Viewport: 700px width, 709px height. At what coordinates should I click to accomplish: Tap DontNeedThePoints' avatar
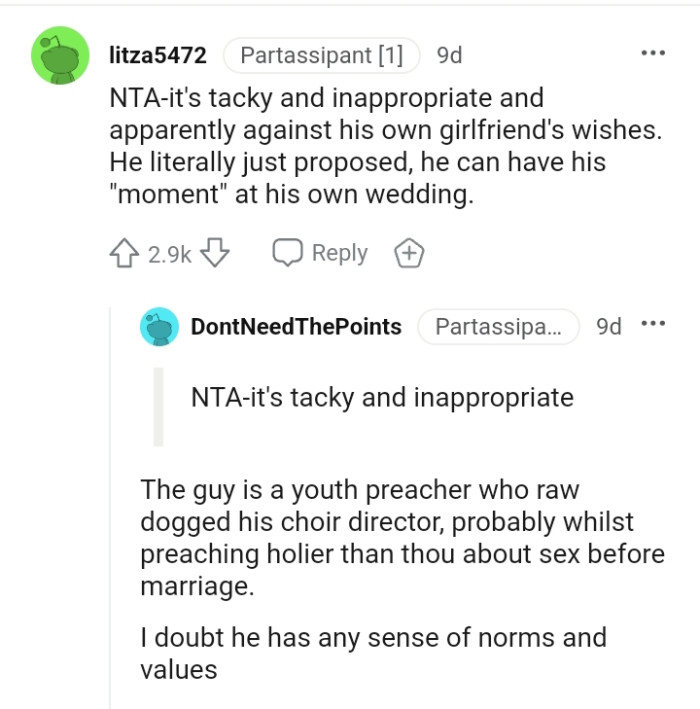159,327
